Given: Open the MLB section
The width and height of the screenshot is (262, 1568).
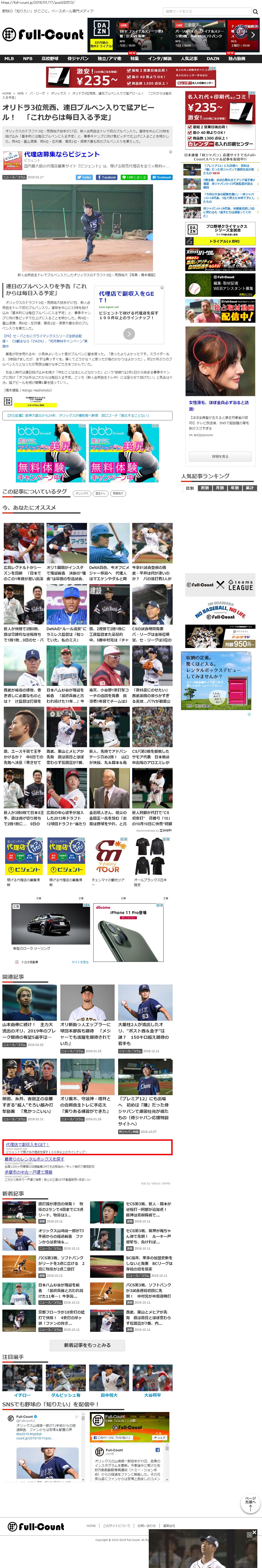Looking at the screenshot, I should pyautogui.click(x=9, y=59).
